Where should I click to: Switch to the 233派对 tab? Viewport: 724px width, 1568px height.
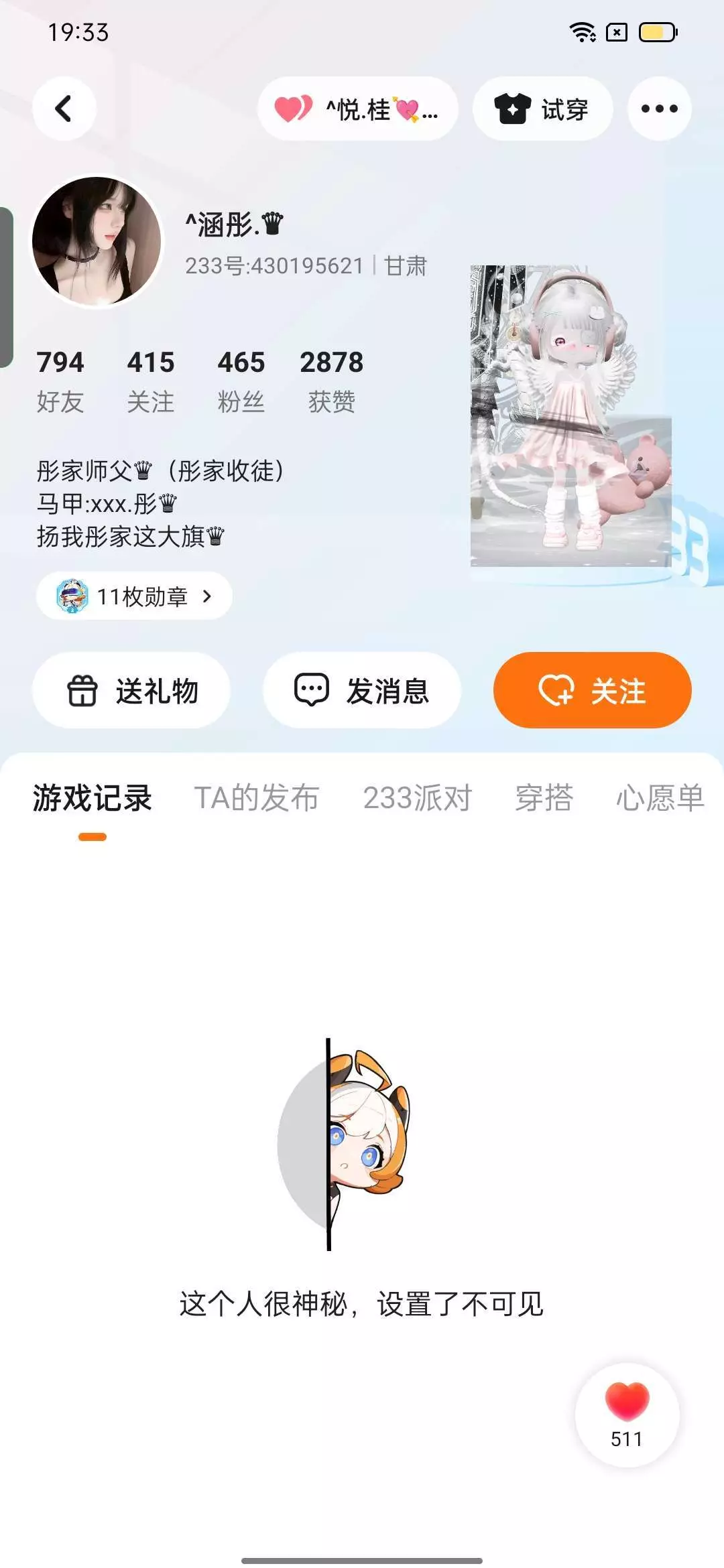coord(418,798)
